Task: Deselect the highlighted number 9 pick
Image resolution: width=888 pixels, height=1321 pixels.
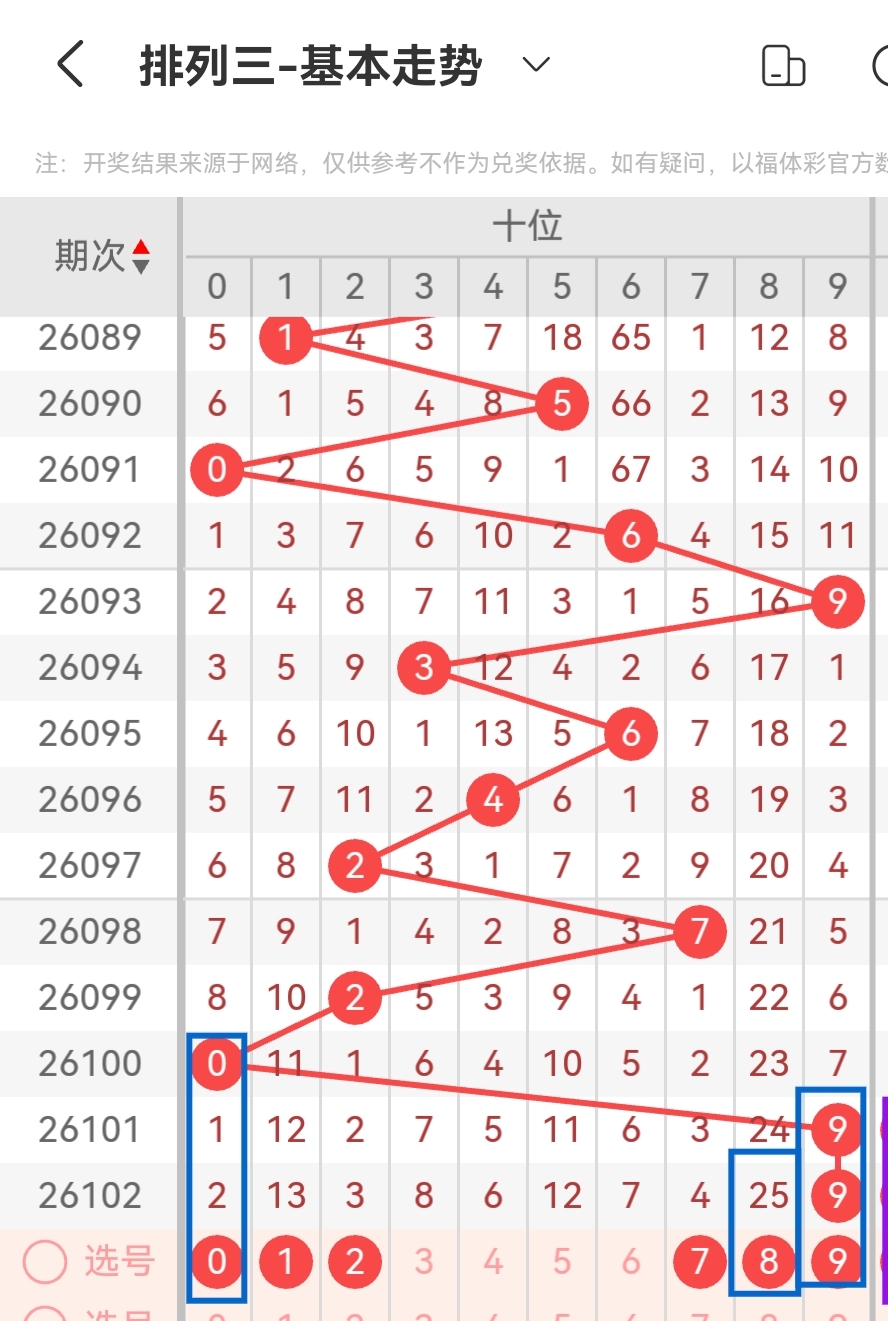Action: point(836,1262)
